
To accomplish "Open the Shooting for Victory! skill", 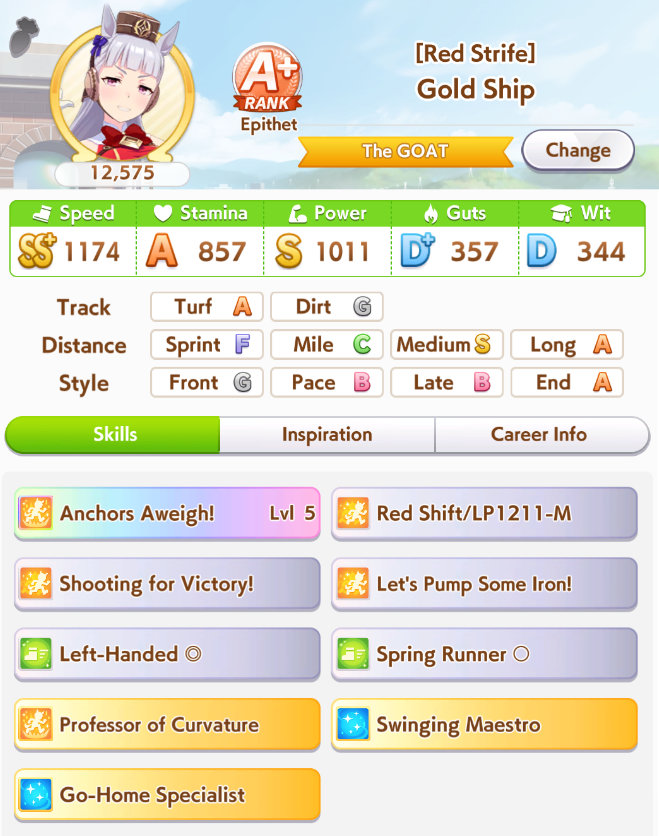I will (167, 584).
